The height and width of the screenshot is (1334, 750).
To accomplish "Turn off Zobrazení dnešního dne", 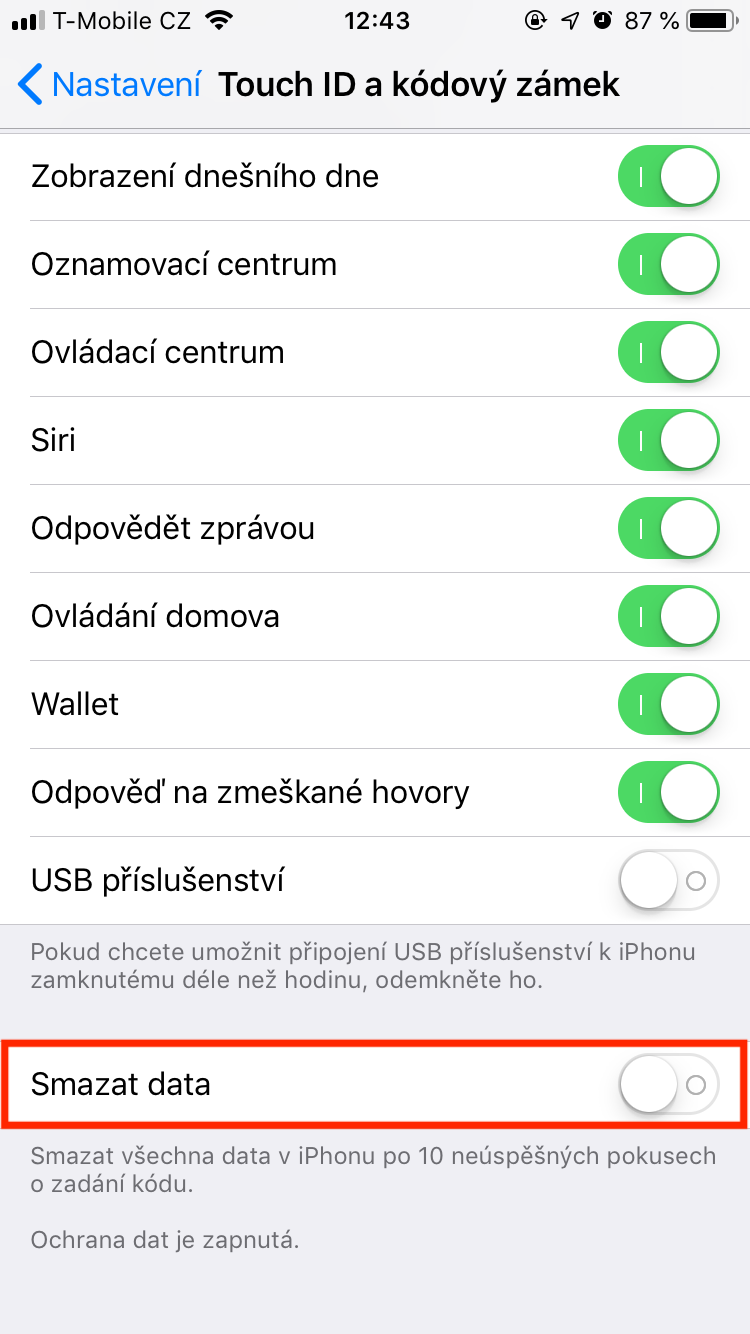I will pos(668,177).
